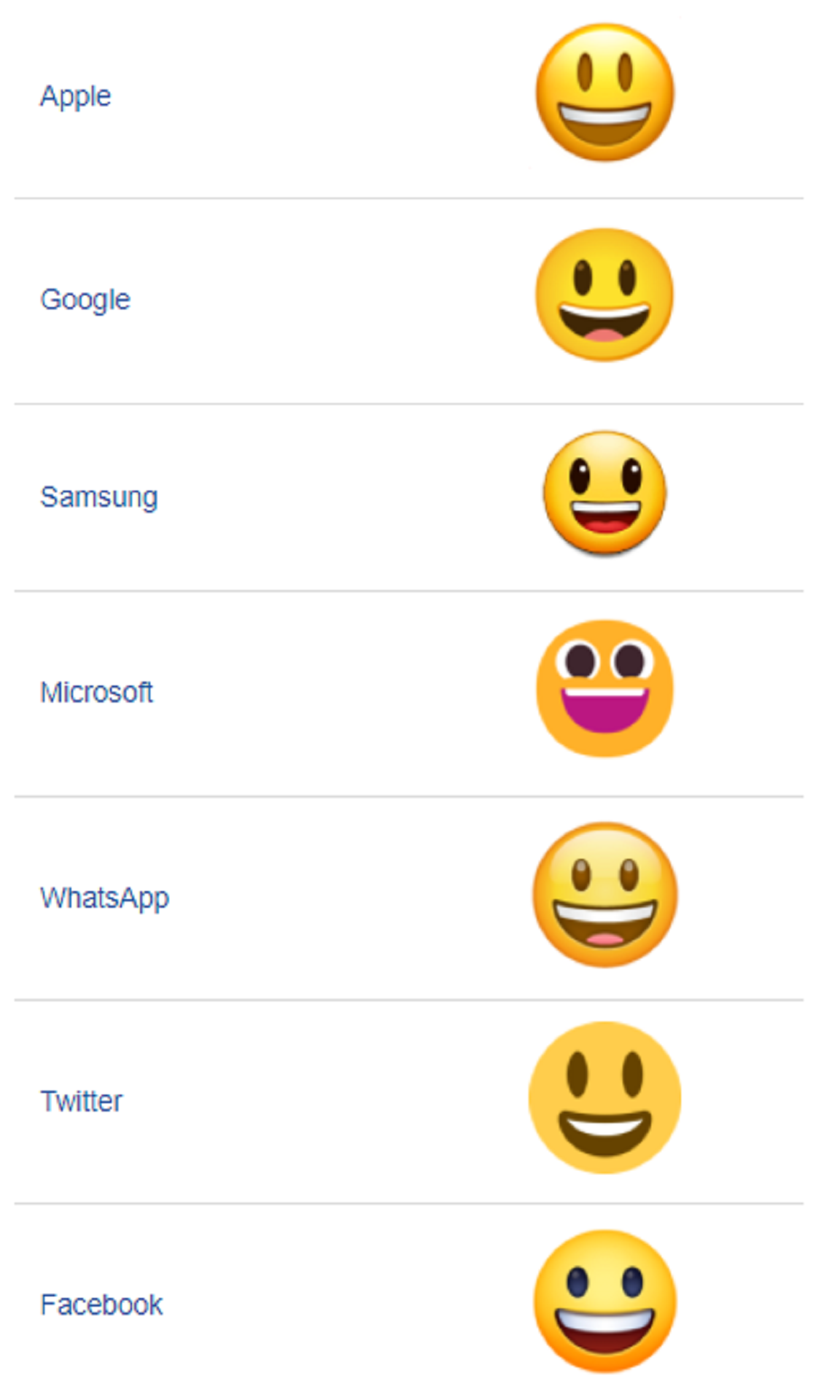The height and width of the screenshot is (1400, 840).
Task: Select the Samsung link
Action: [x=99, y=497]
